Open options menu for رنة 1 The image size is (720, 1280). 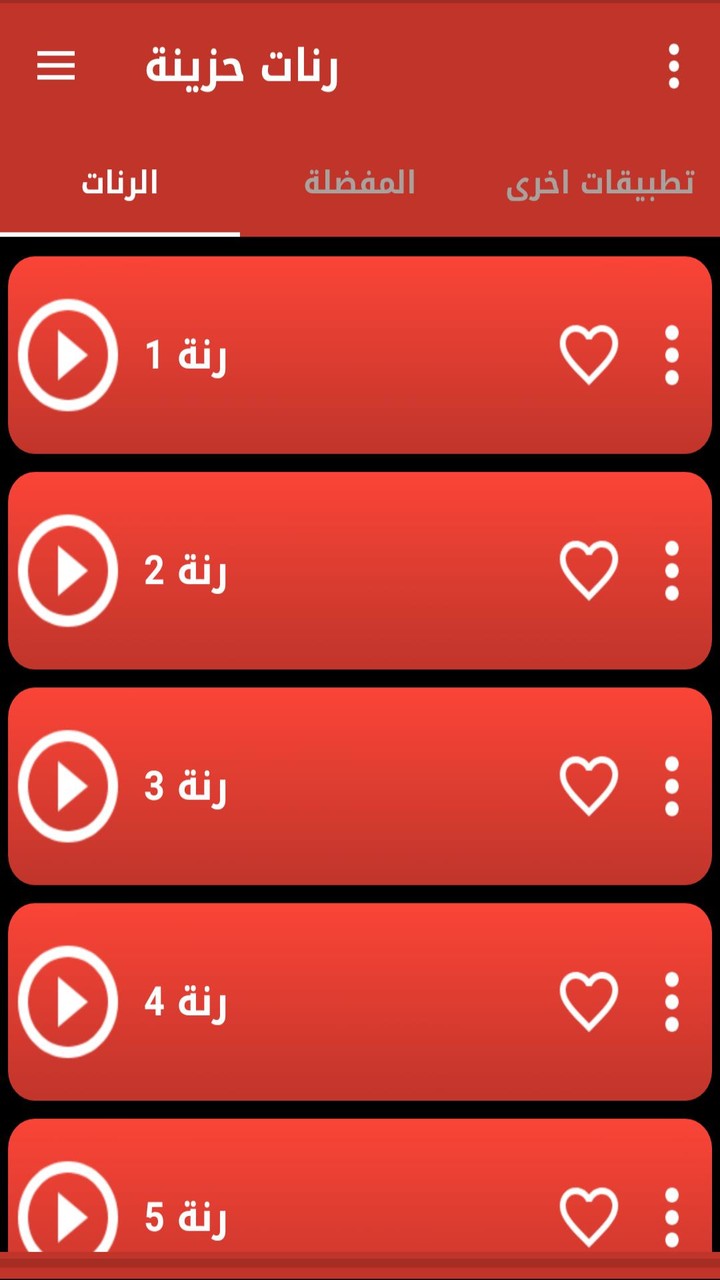tap(671, 353)
